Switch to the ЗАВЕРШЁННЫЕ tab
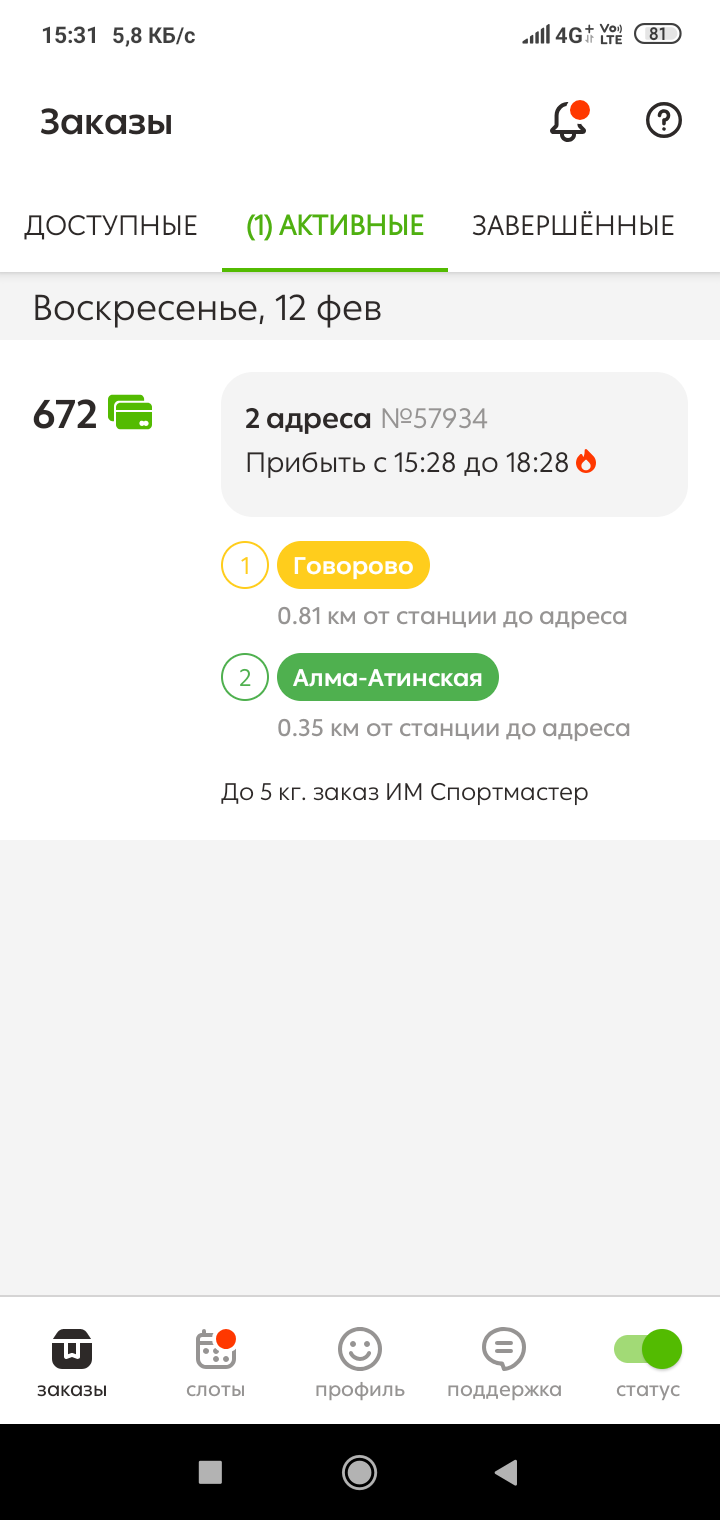 [x=573, y=226]
